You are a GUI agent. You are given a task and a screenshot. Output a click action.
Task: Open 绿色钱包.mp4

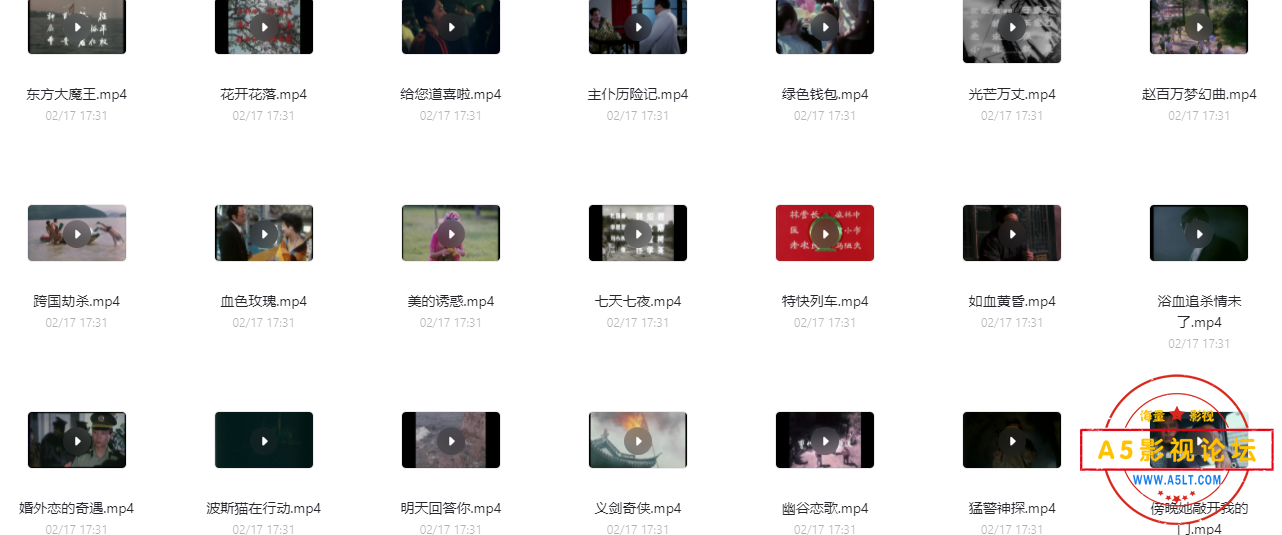coord(825,27)
